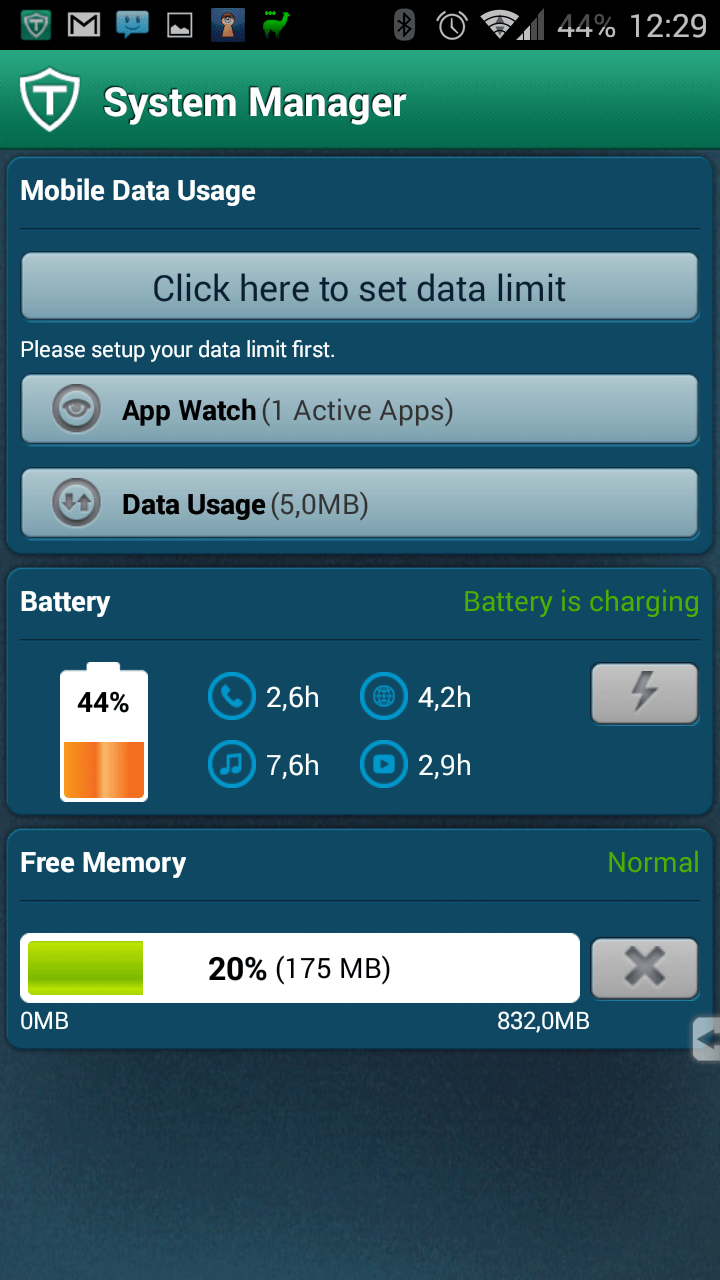Open the side arrow handle at screen edge

click(707, 1039)
